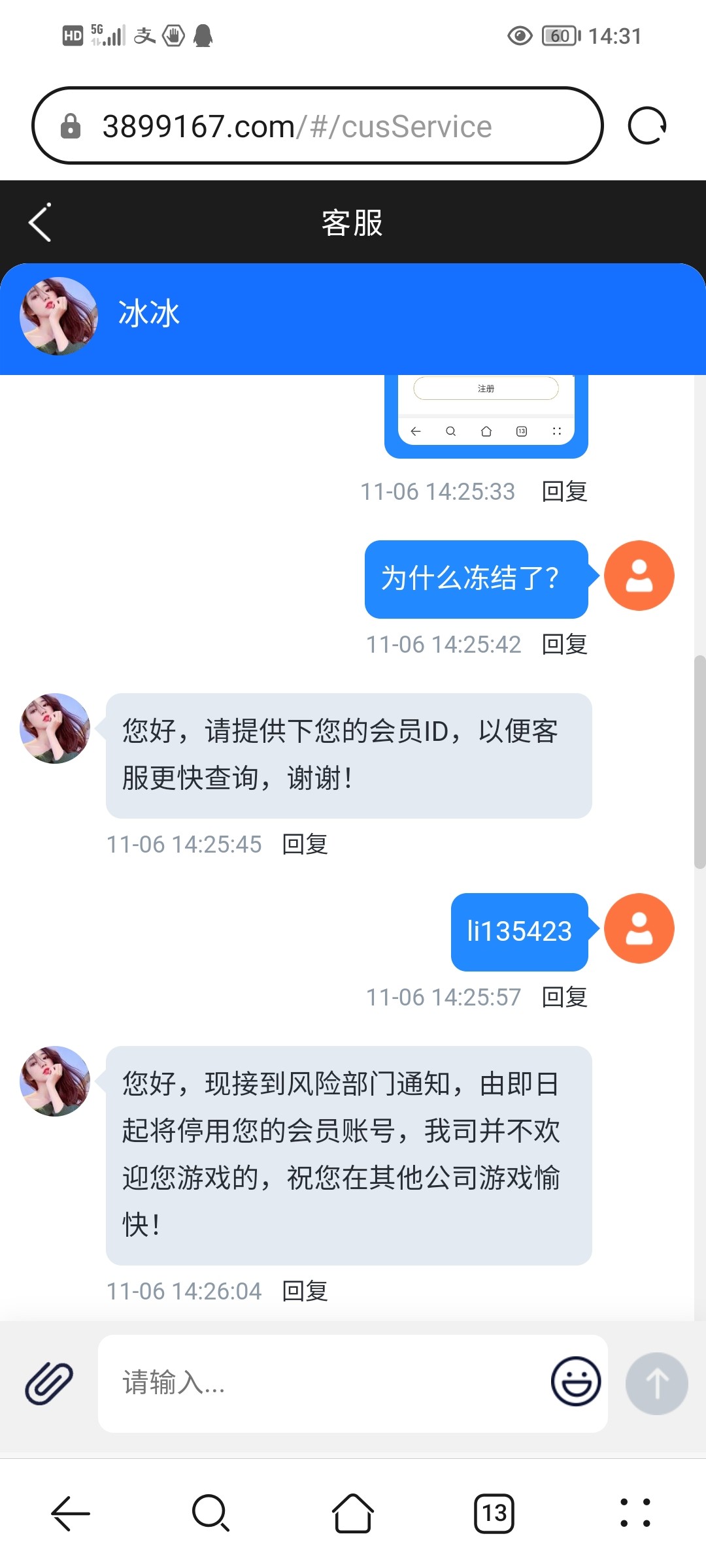Screen dimensions: 706x1568
Task: Tap 回复 under the 14:26:04 message
Action: tap(305, 1290)
